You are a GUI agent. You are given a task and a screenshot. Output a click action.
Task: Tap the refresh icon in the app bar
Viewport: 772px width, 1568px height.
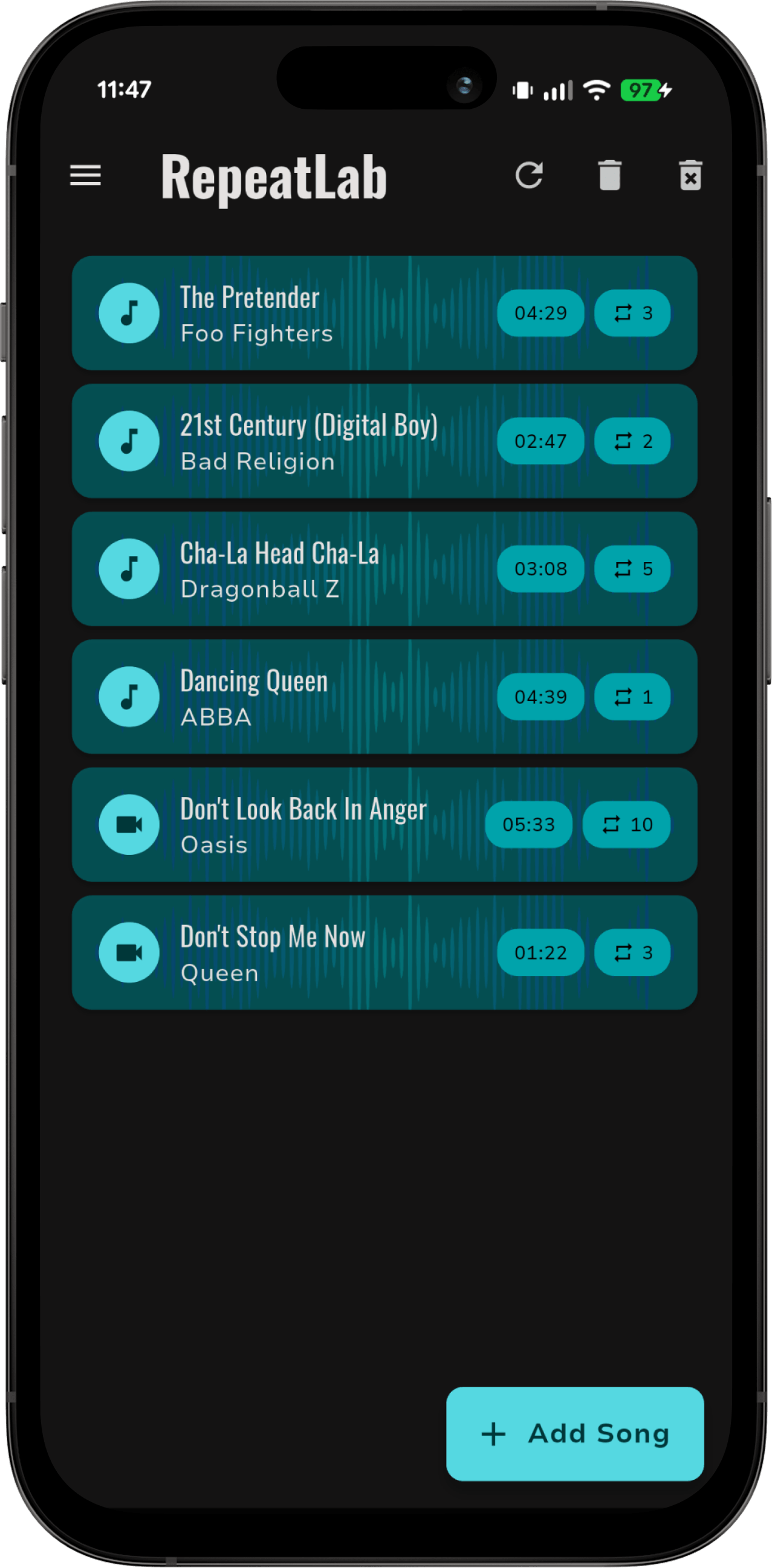point(528,175)
